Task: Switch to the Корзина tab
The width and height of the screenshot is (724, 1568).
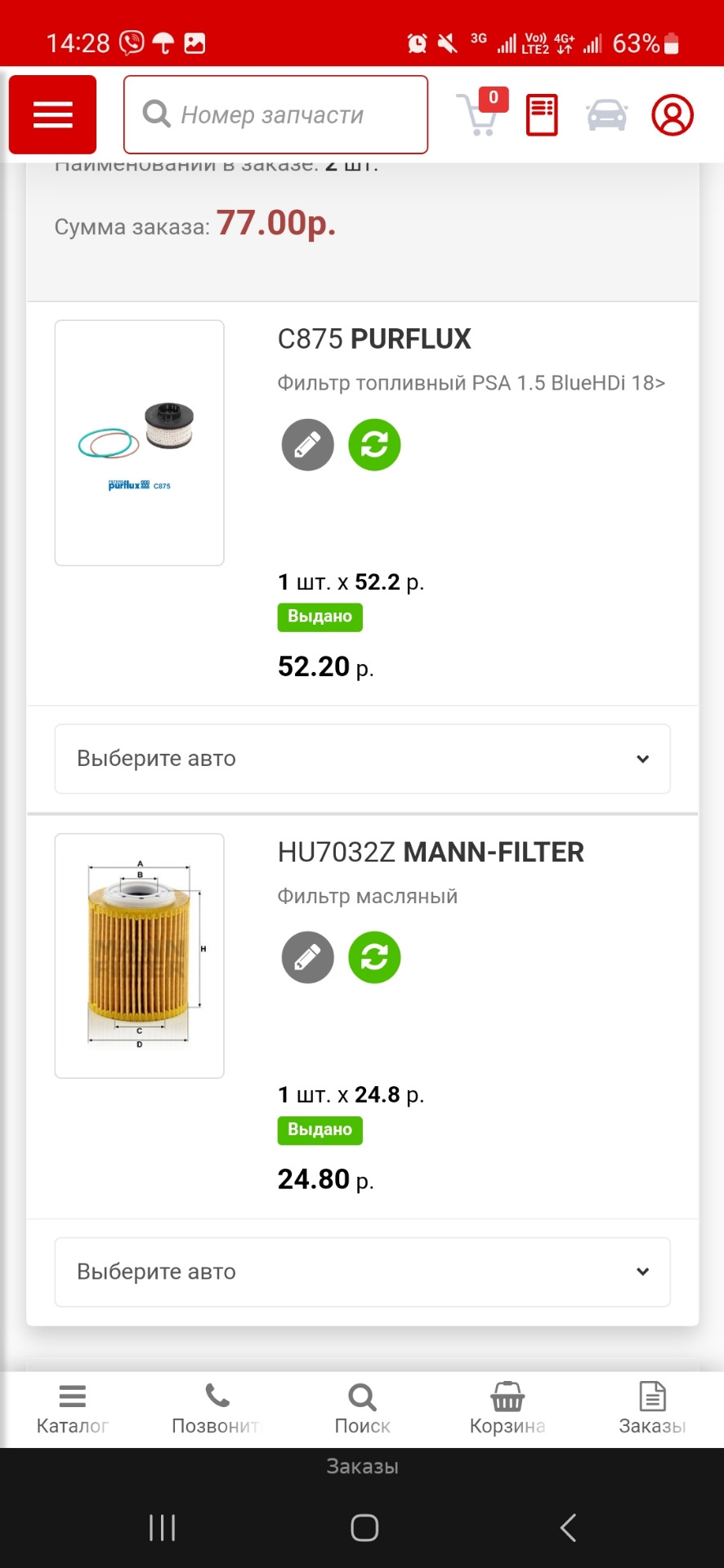Action: 507,1409
